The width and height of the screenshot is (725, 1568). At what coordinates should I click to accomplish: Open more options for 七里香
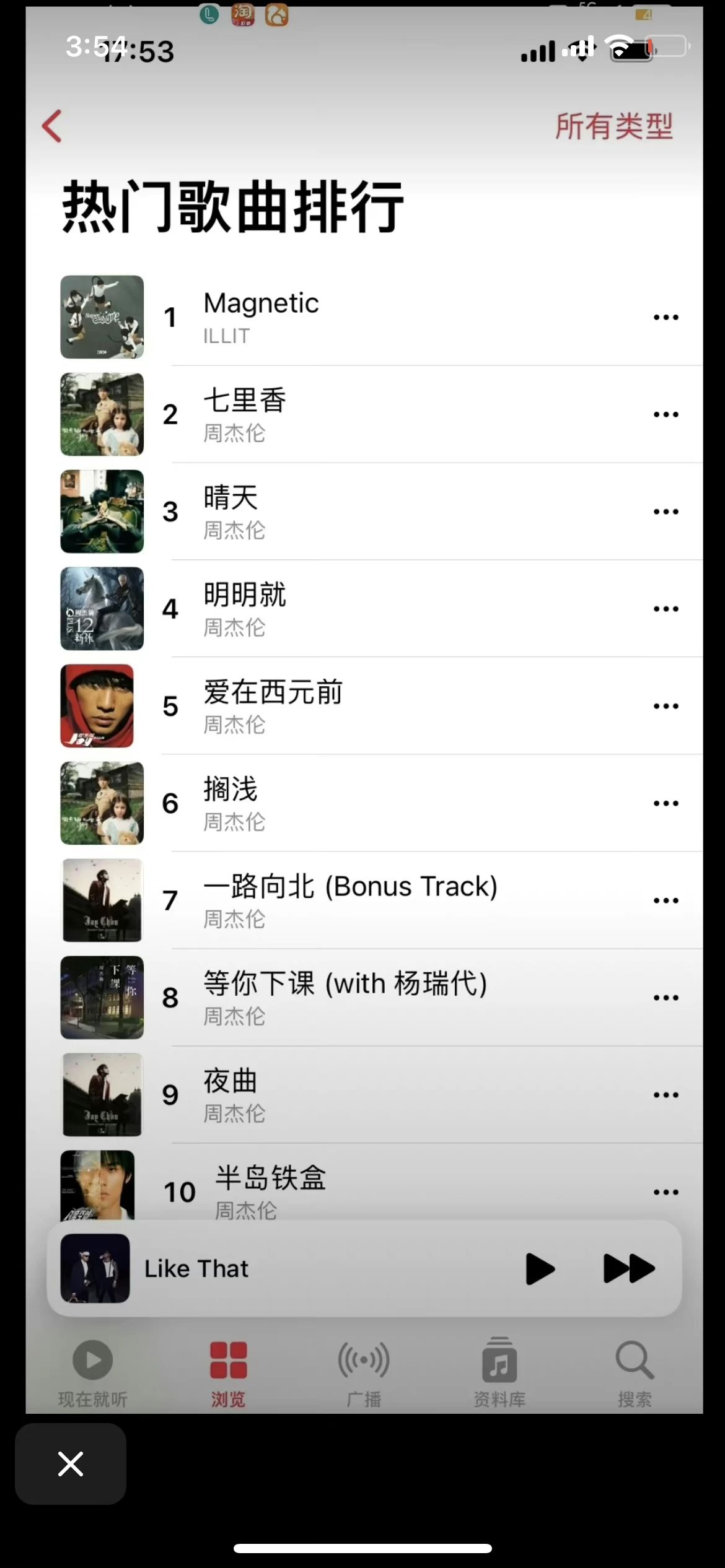tap(666, 414)
